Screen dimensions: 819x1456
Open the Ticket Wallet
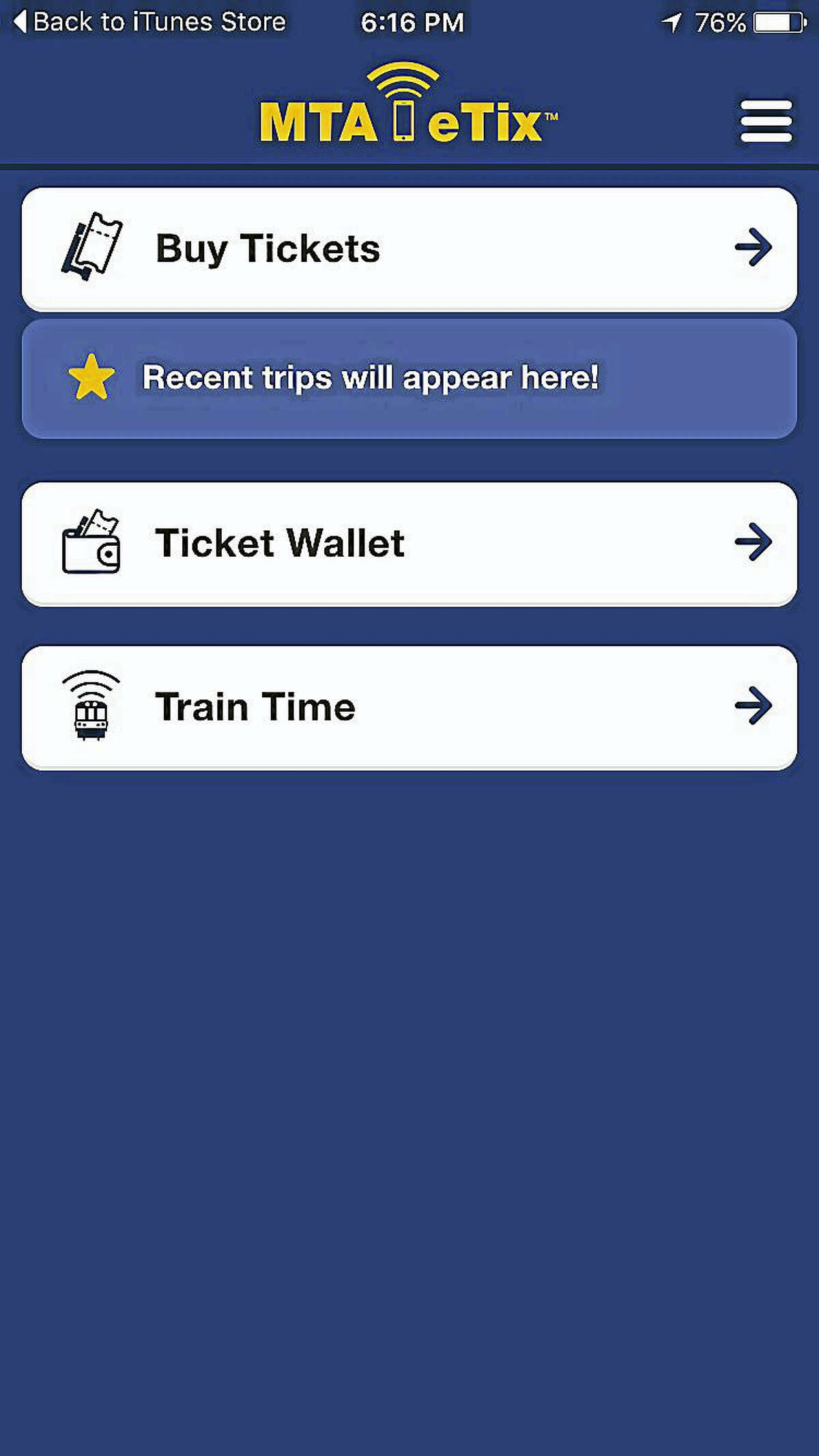[409, 544]
